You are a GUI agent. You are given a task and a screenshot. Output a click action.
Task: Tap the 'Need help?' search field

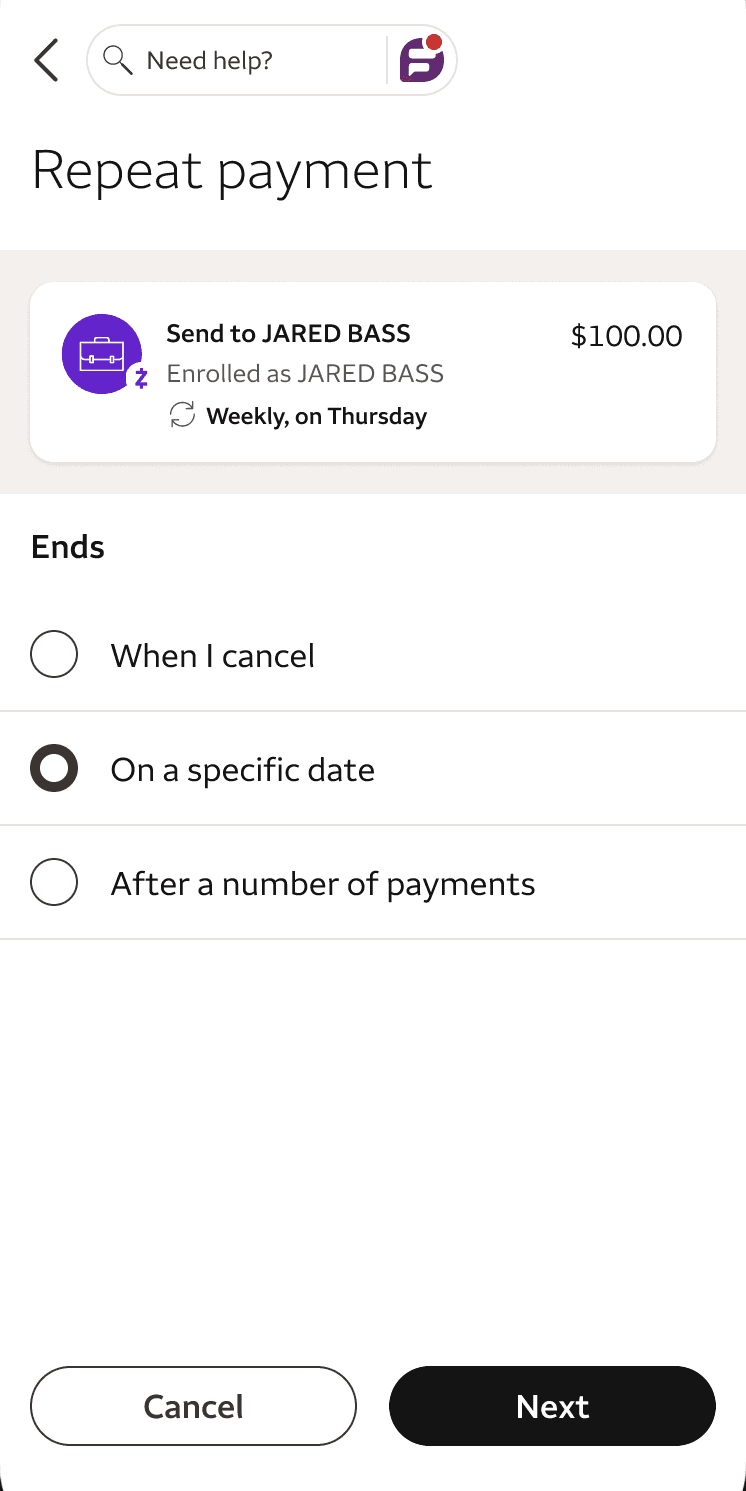click(250, 60)
